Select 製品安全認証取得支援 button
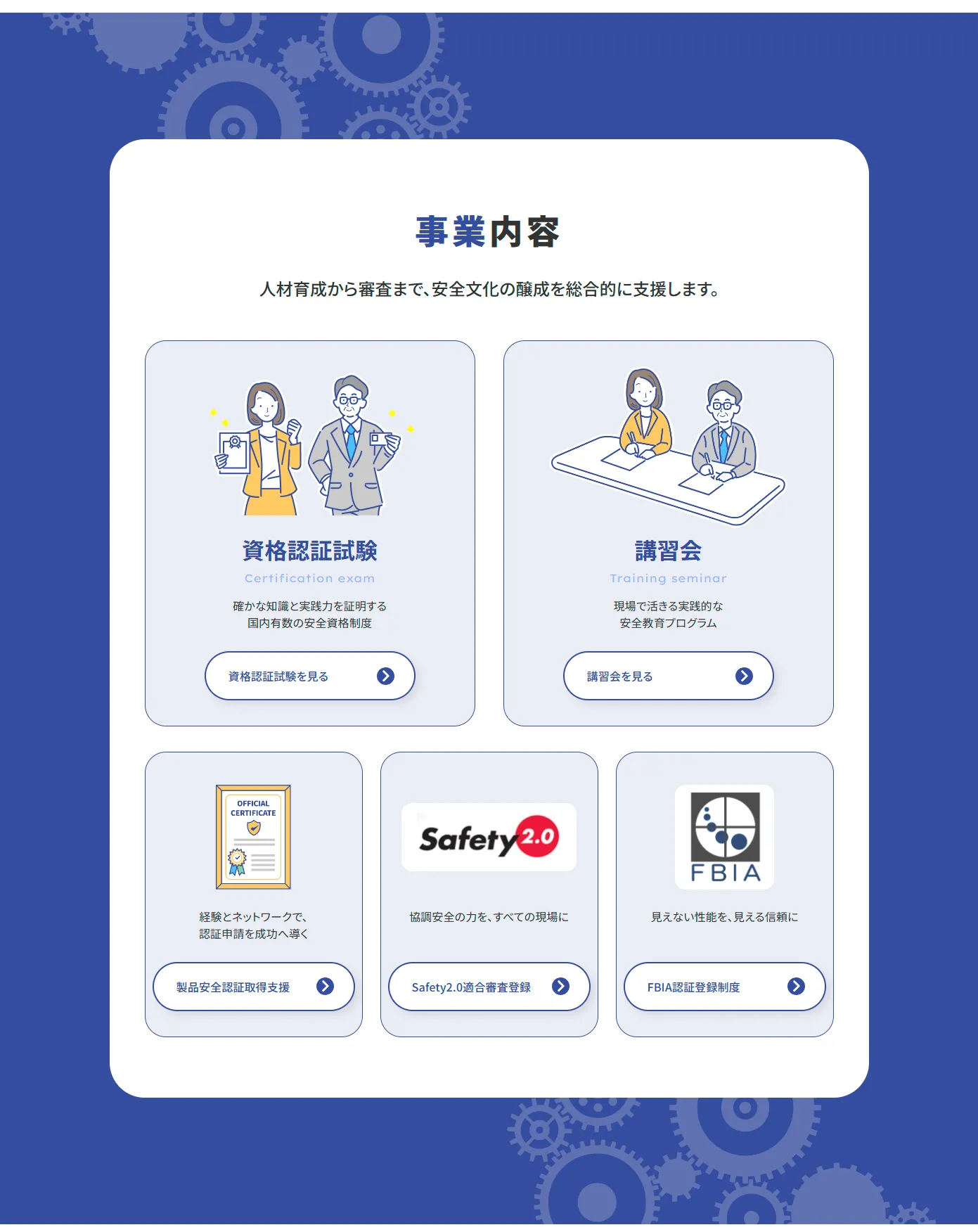Screen dimensions: 978x1232 tap(253, 987)
